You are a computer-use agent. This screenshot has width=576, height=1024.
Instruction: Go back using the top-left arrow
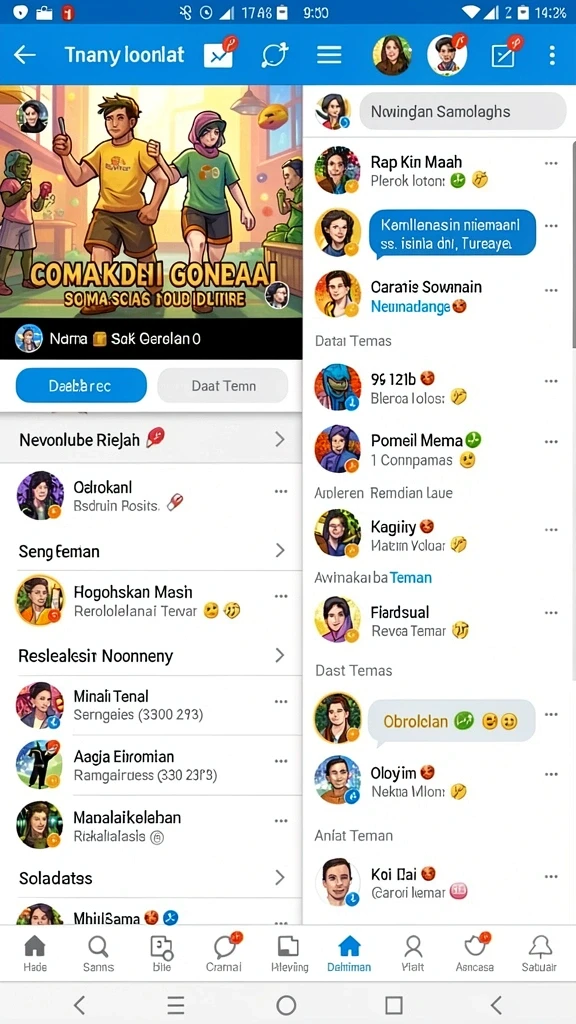point(25,55)
